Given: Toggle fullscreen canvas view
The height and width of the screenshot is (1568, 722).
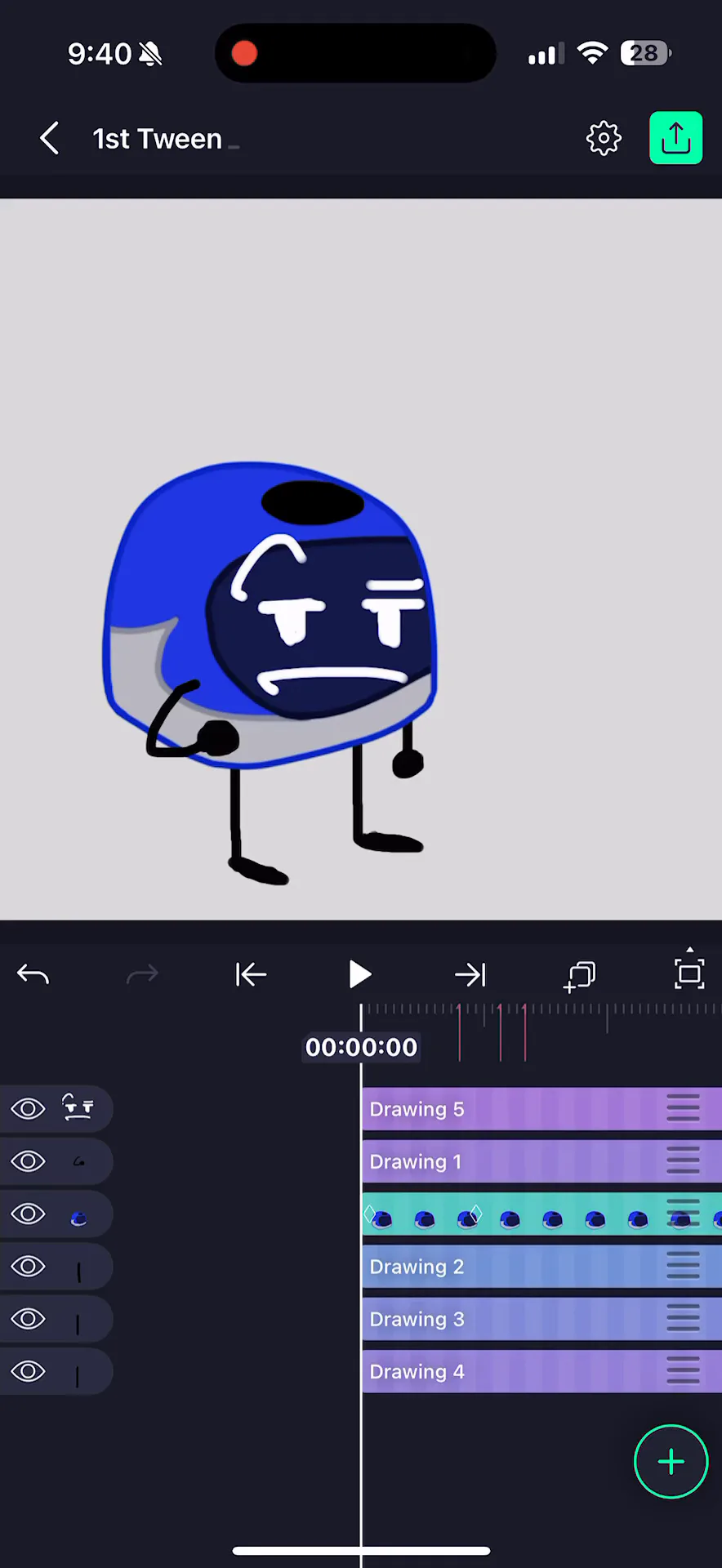Looking at the screenshot, I should pos(689,973).
